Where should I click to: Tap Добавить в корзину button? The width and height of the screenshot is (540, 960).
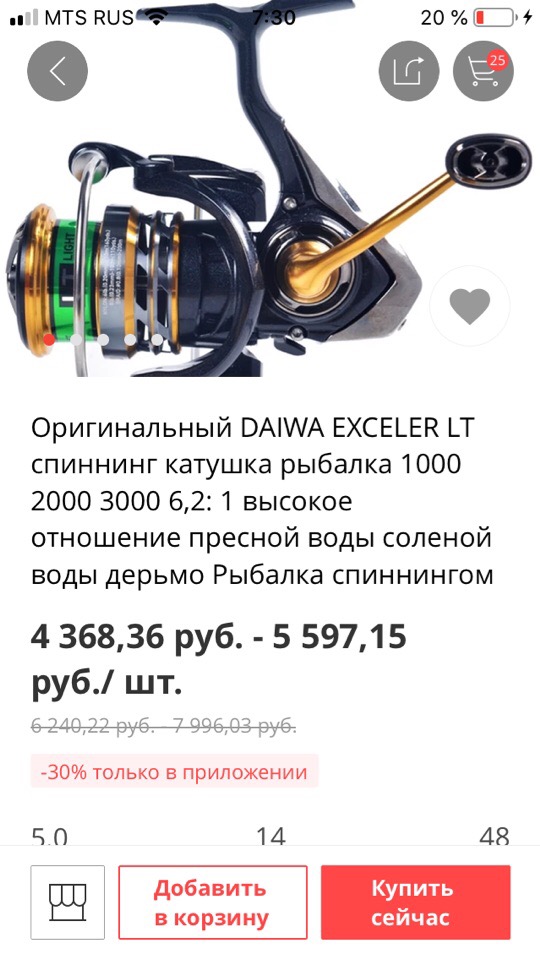(x=212, y=902)
